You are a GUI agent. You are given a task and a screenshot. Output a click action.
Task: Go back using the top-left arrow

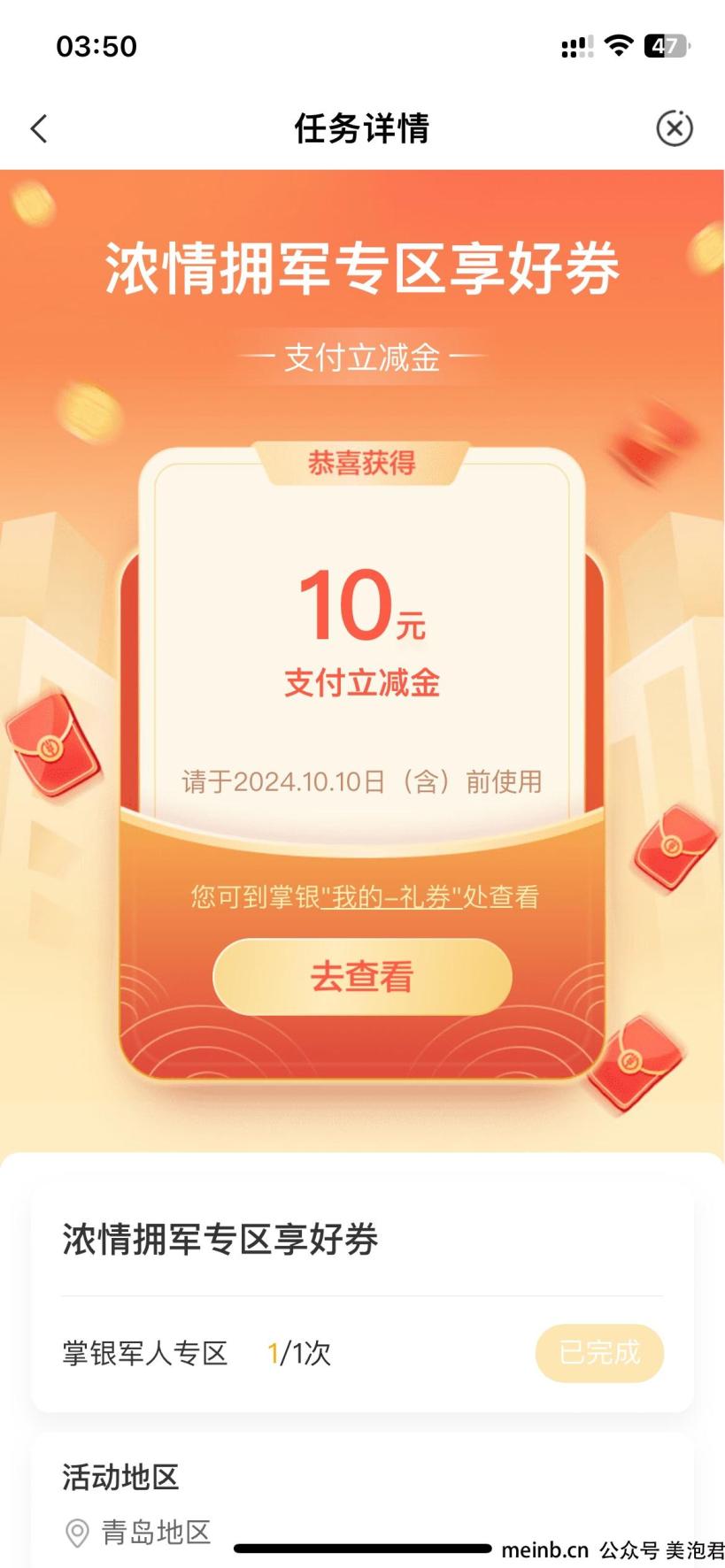(x=39, y=128)
